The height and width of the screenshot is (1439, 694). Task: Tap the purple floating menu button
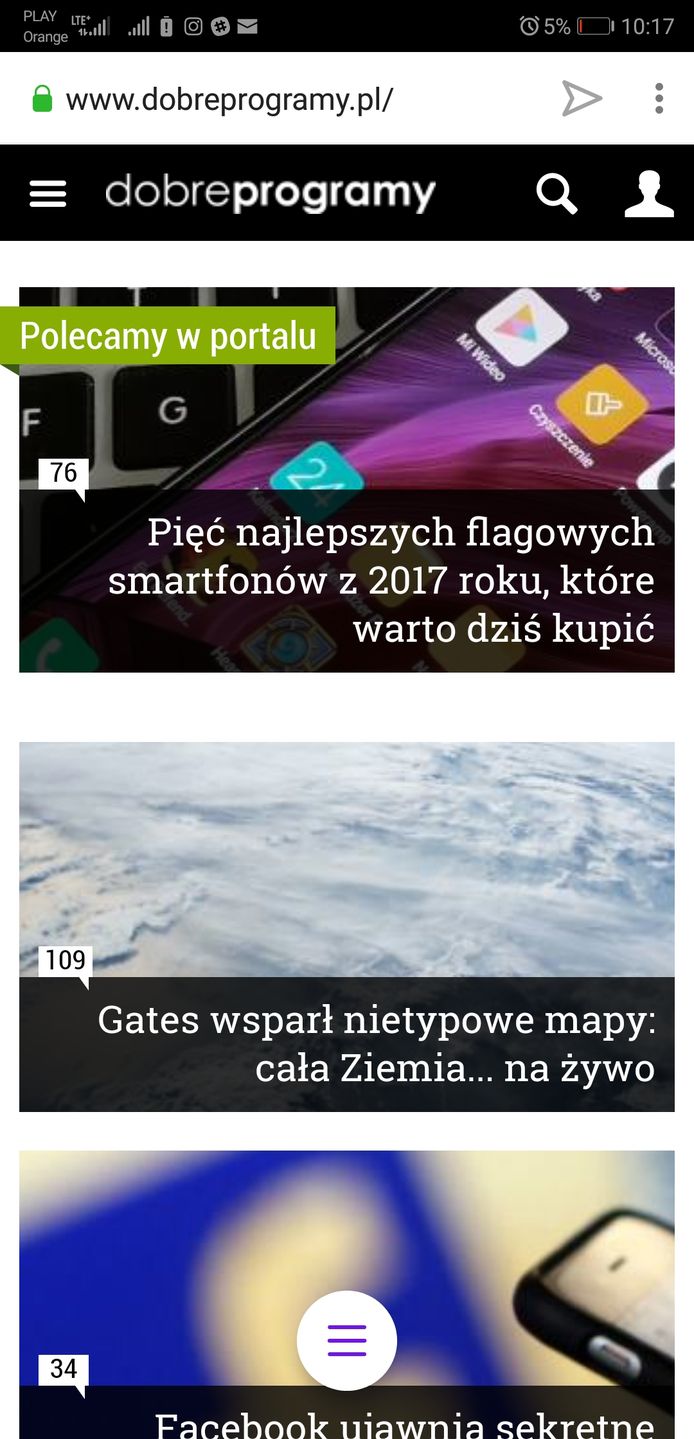point(347,1340)
